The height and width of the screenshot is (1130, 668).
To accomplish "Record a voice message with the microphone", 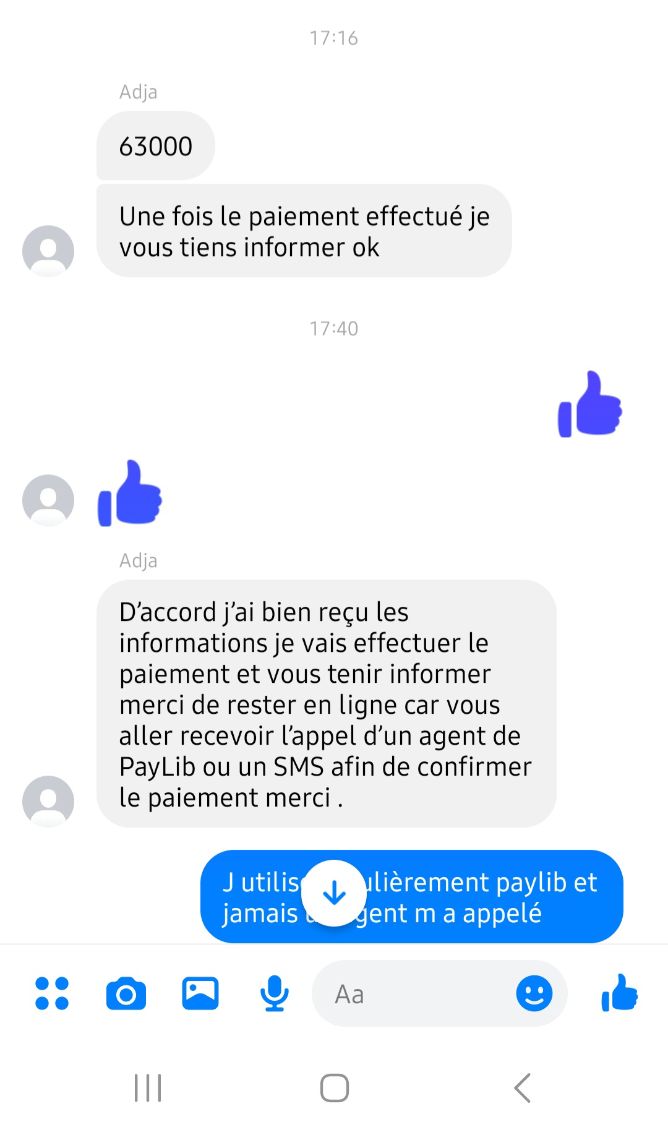I will (274, 993).
